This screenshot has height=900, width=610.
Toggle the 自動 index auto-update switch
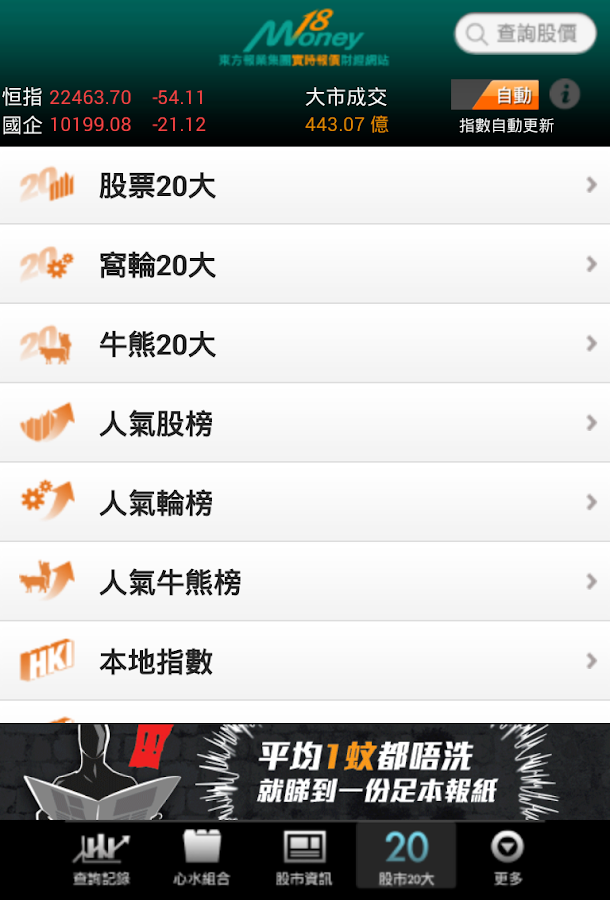495,96
